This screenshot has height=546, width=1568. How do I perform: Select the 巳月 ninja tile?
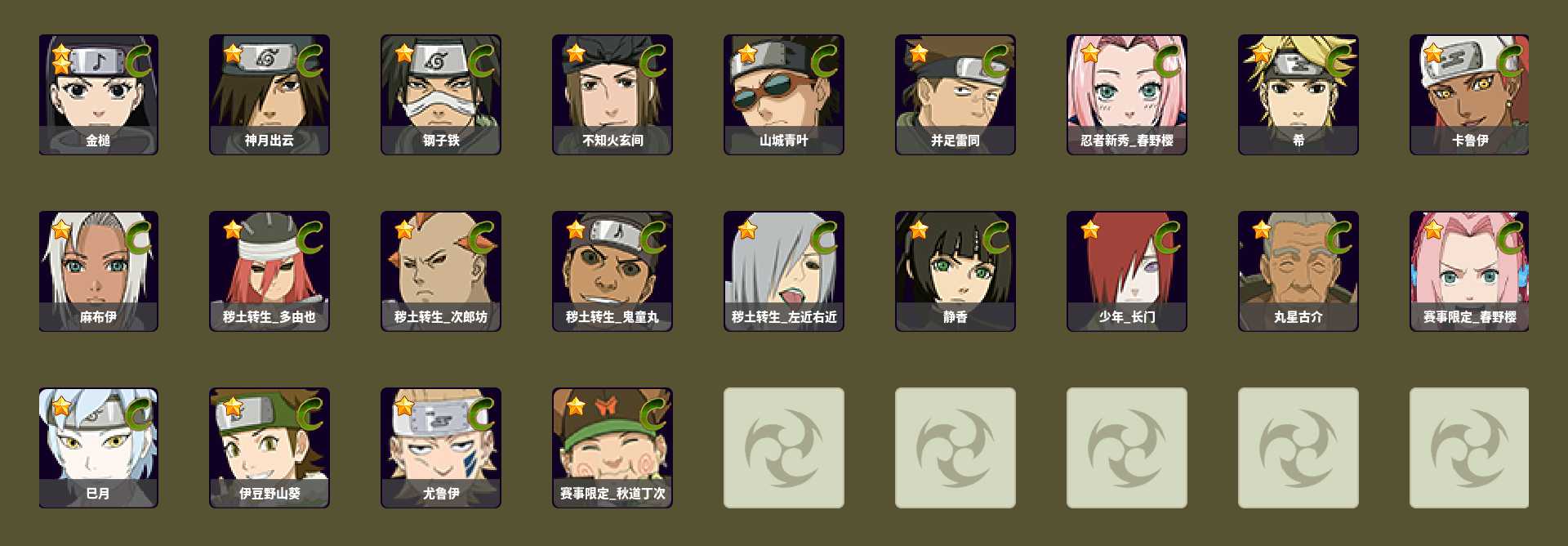[98, 447]
